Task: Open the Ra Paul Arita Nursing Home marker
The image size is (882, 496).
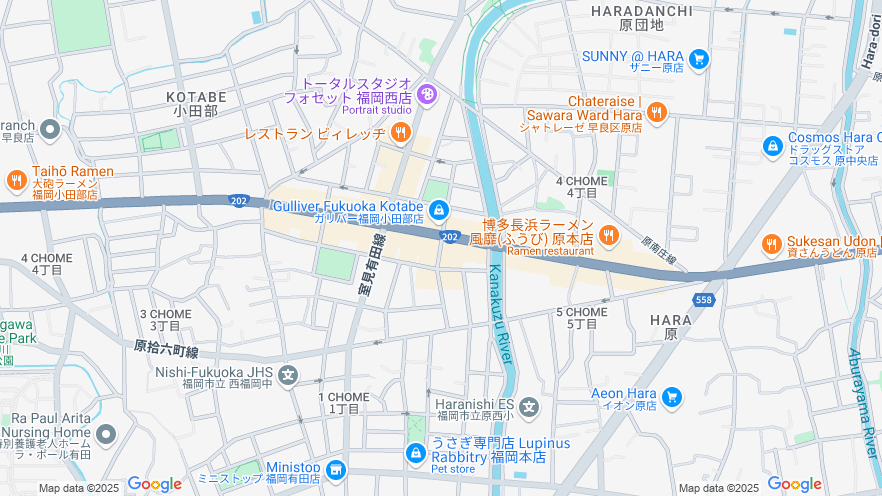Action: [x=107, y=434]
